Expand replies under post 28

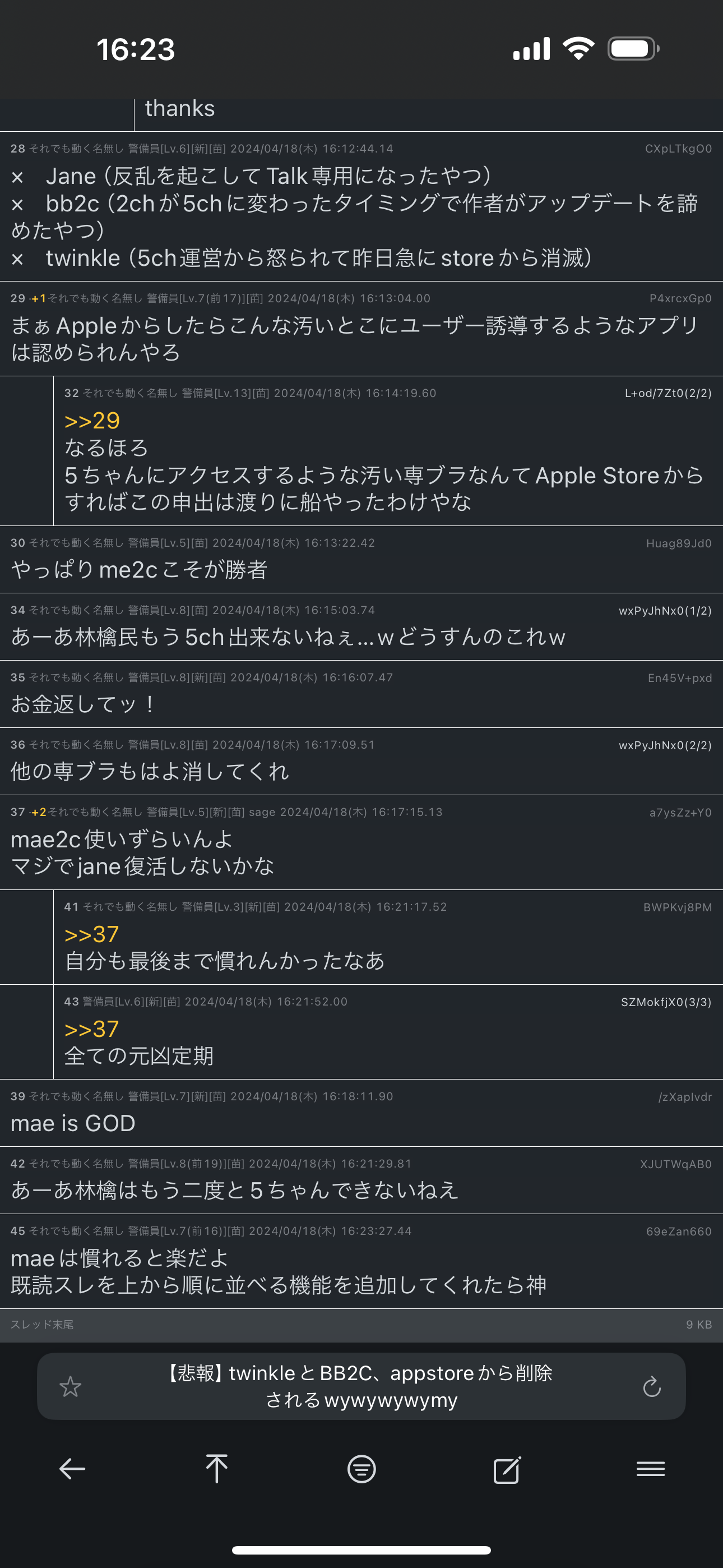pos(16,148)
